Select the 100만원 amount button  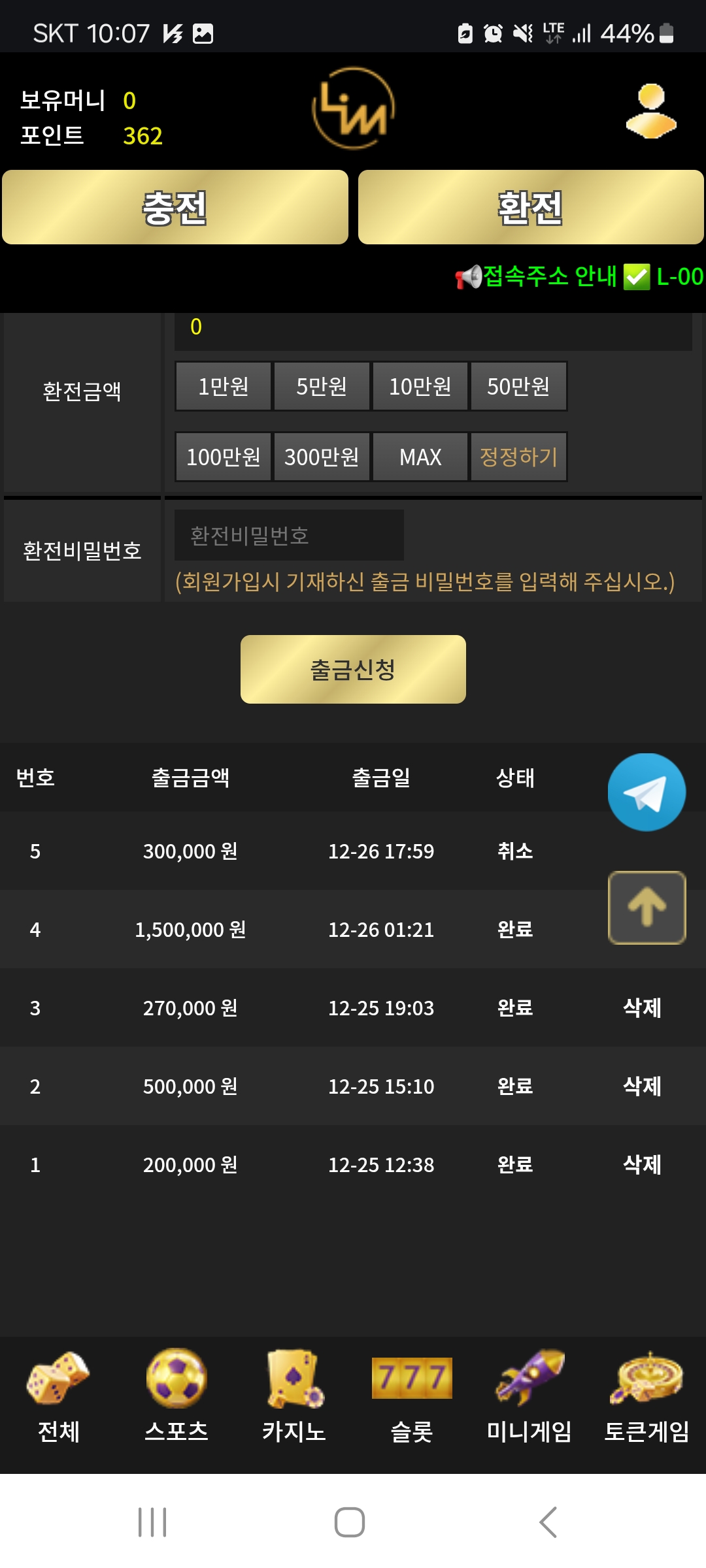224,457
